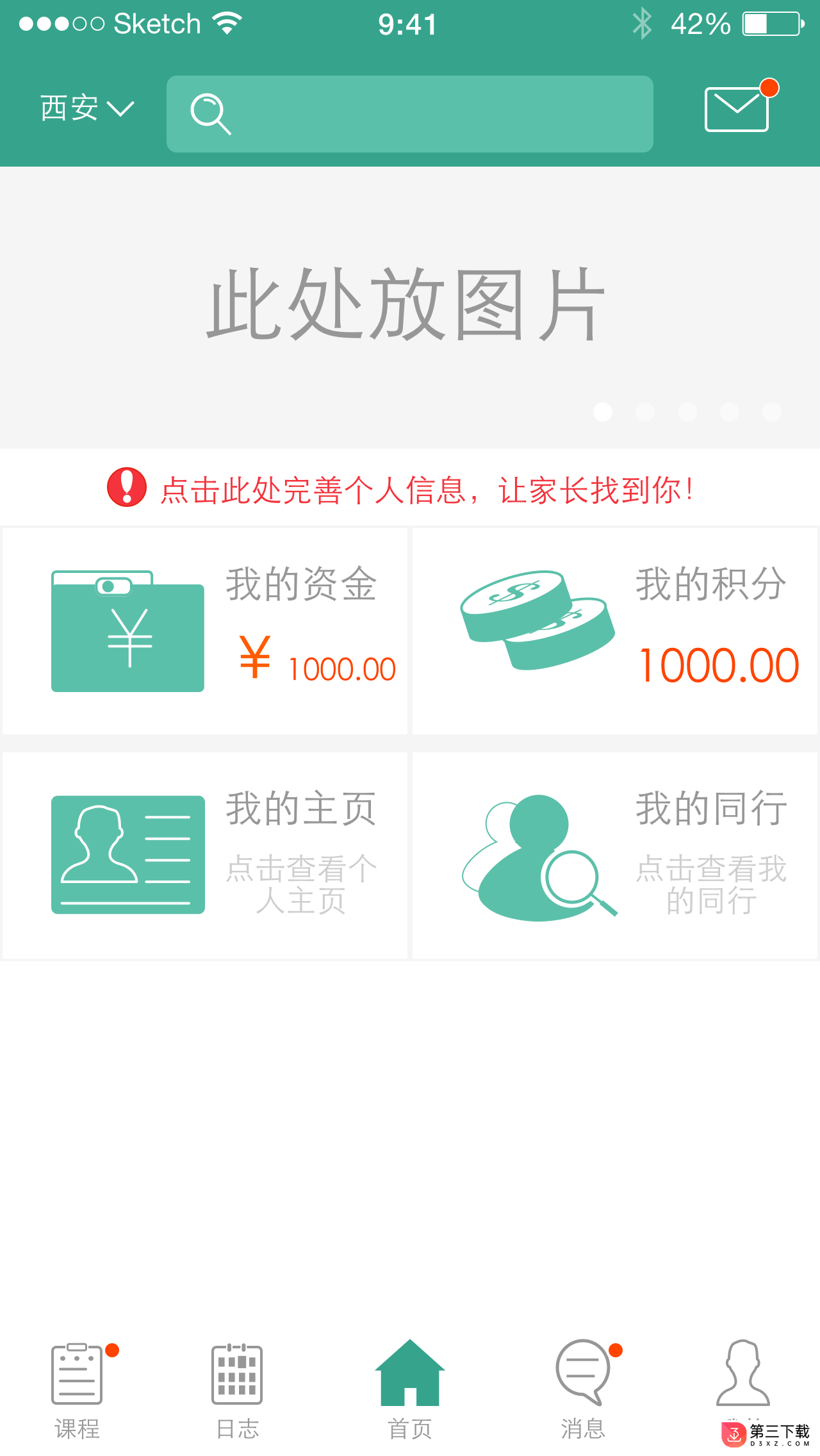Open the 西安 city dropdown
820x1456 pixels.
(87, 108)
